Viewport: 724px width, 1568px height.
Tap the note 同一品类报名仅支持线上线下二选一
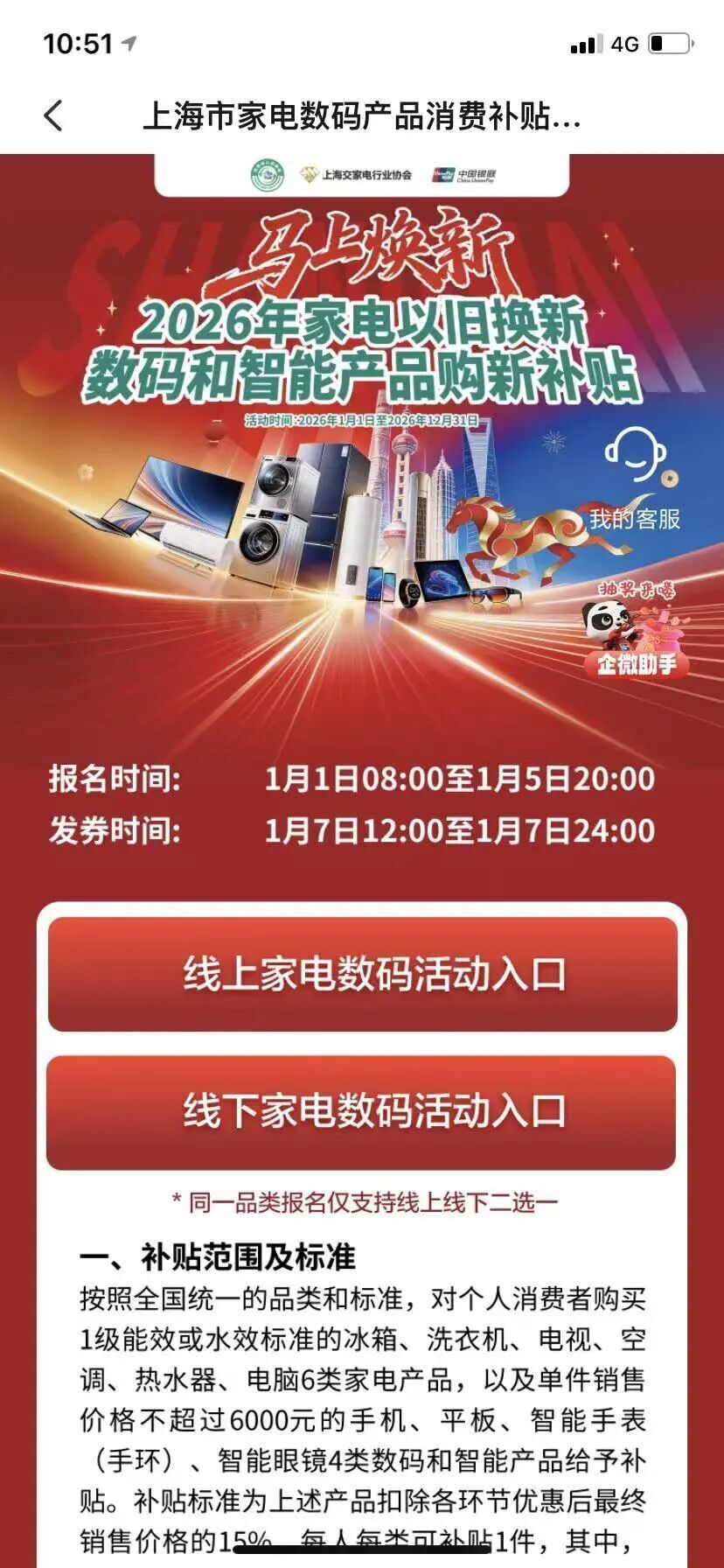(x=362, y=1203)
